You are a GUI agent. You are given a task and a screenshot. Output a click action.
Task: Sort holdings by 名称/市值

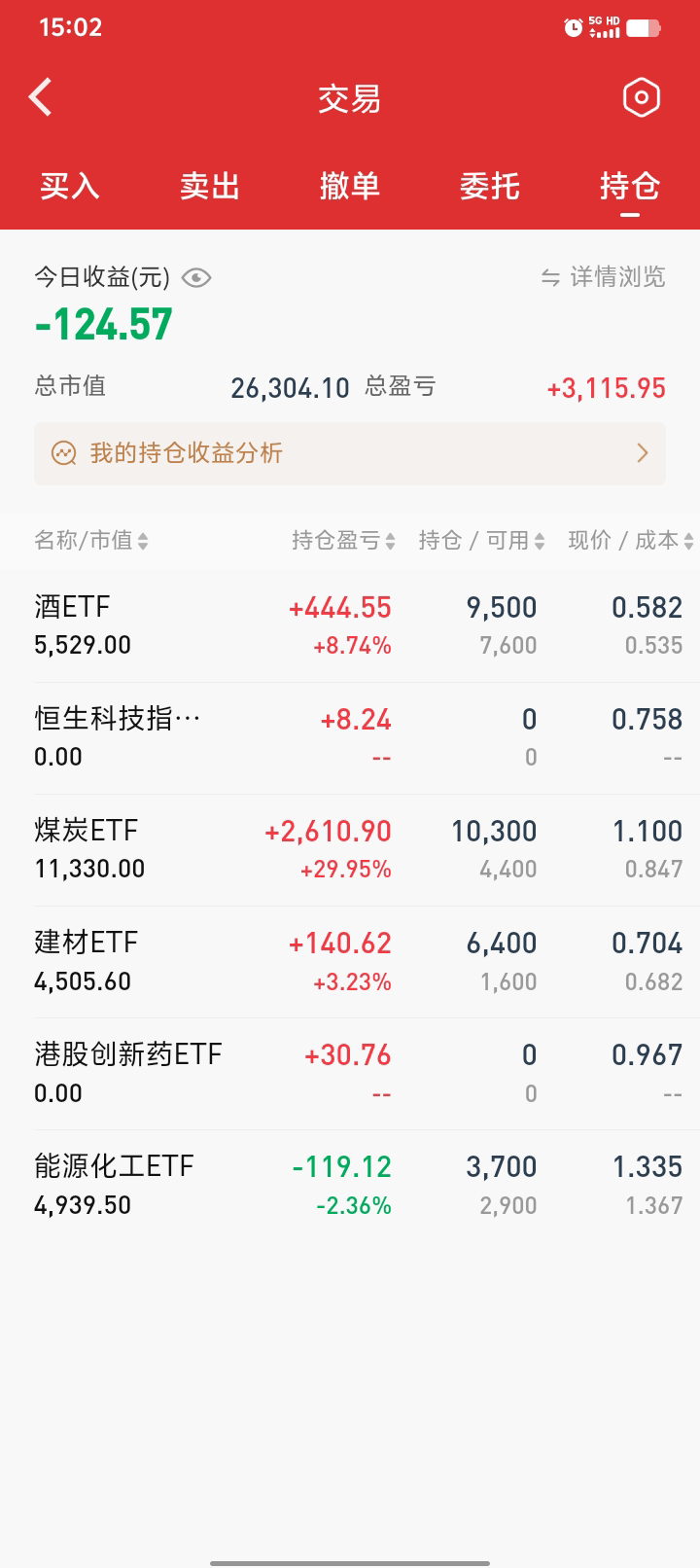click(x=91, y=541)
